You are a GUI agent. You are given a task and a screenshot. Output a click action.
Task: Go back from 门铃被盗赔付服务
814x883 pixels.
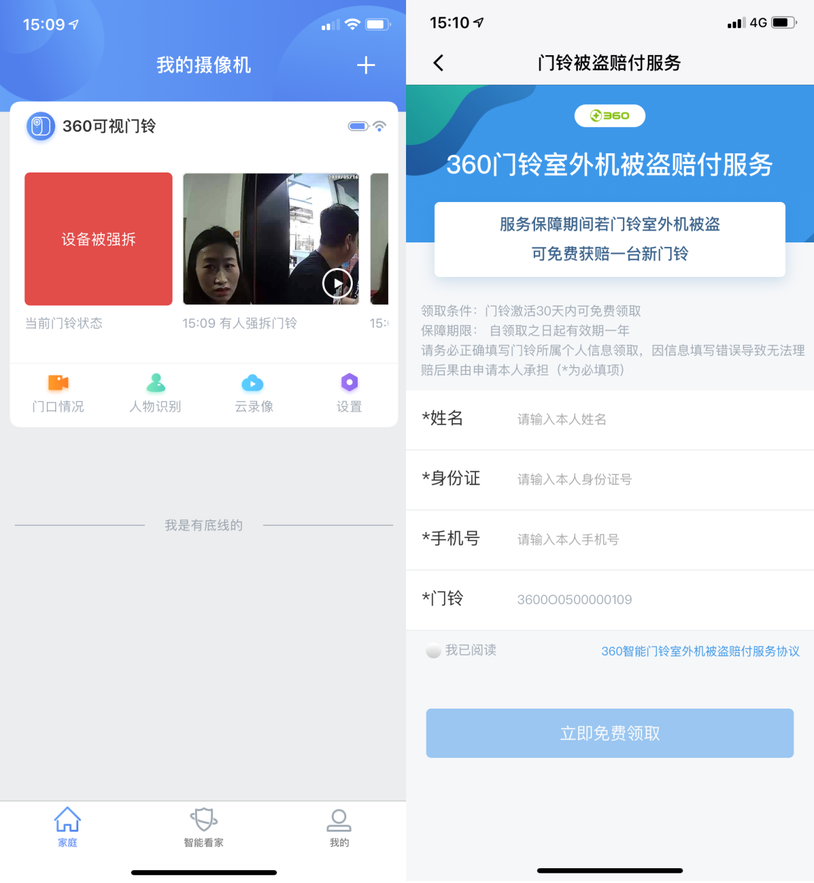click(x=438, y=63)
